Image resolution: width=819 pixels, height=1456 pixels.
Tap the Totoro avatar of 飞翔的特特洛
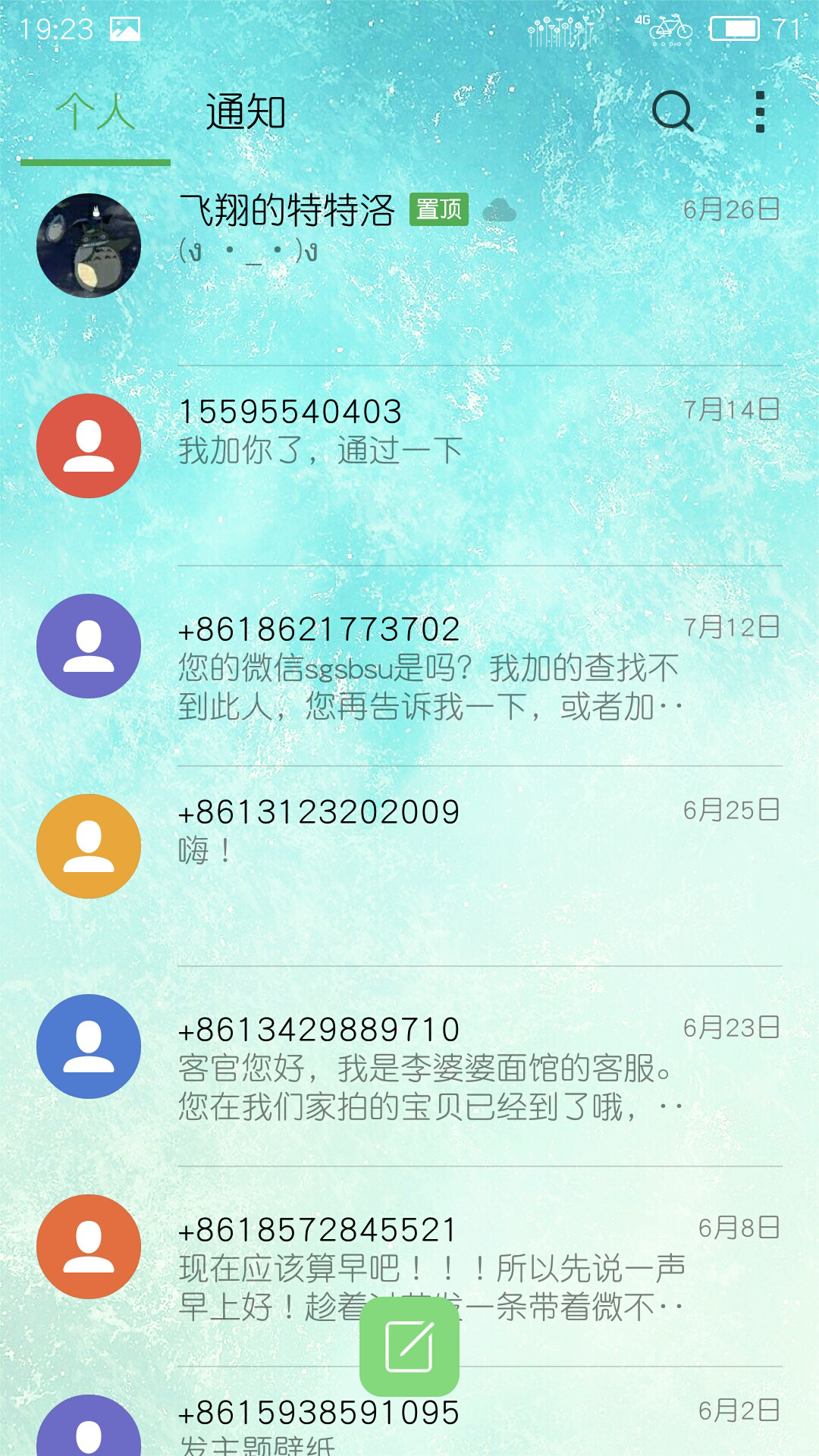(x=89, y=246)
